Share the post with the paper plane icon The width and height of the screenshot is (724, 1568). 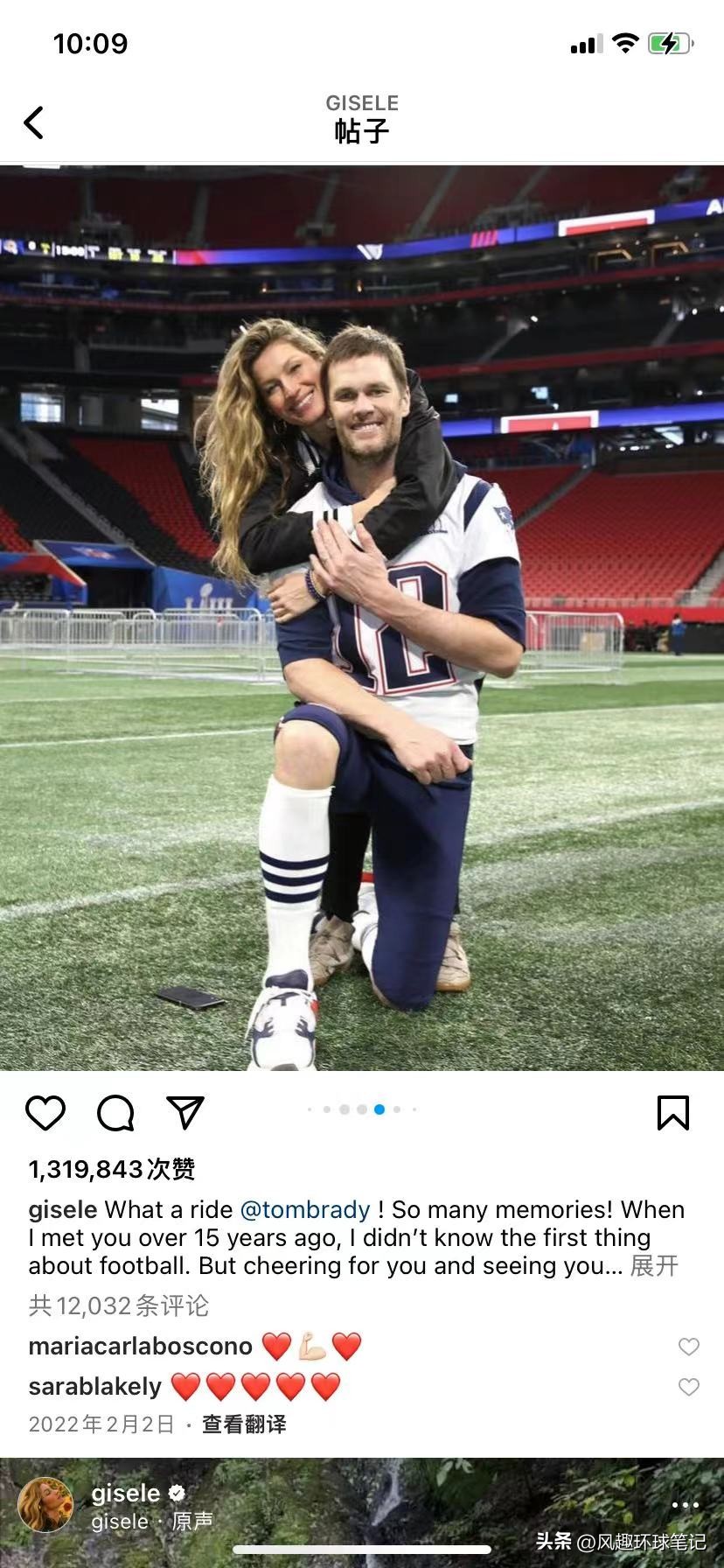tap(185, 1112)
